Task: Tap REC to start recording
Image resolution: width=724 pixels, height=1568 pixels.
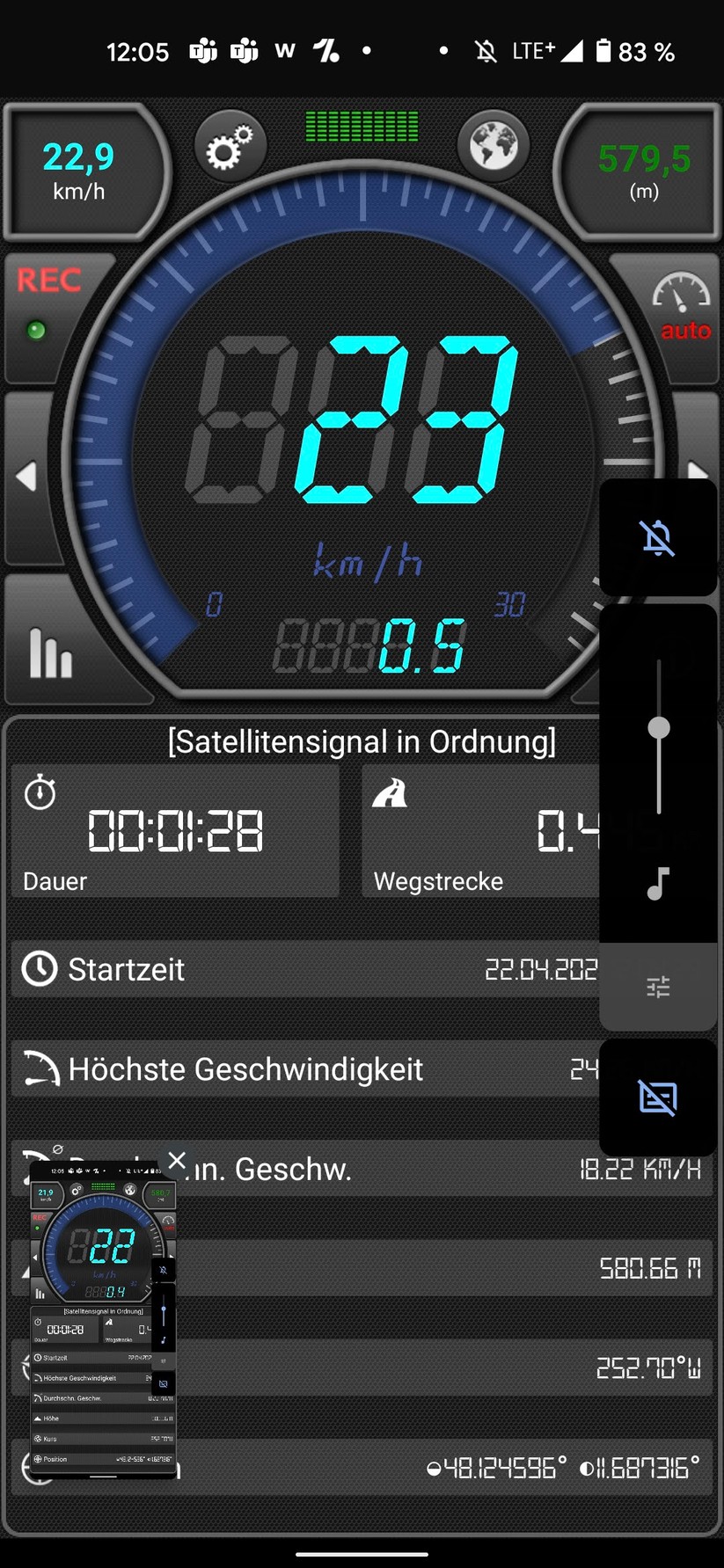Action: (50, 280)
